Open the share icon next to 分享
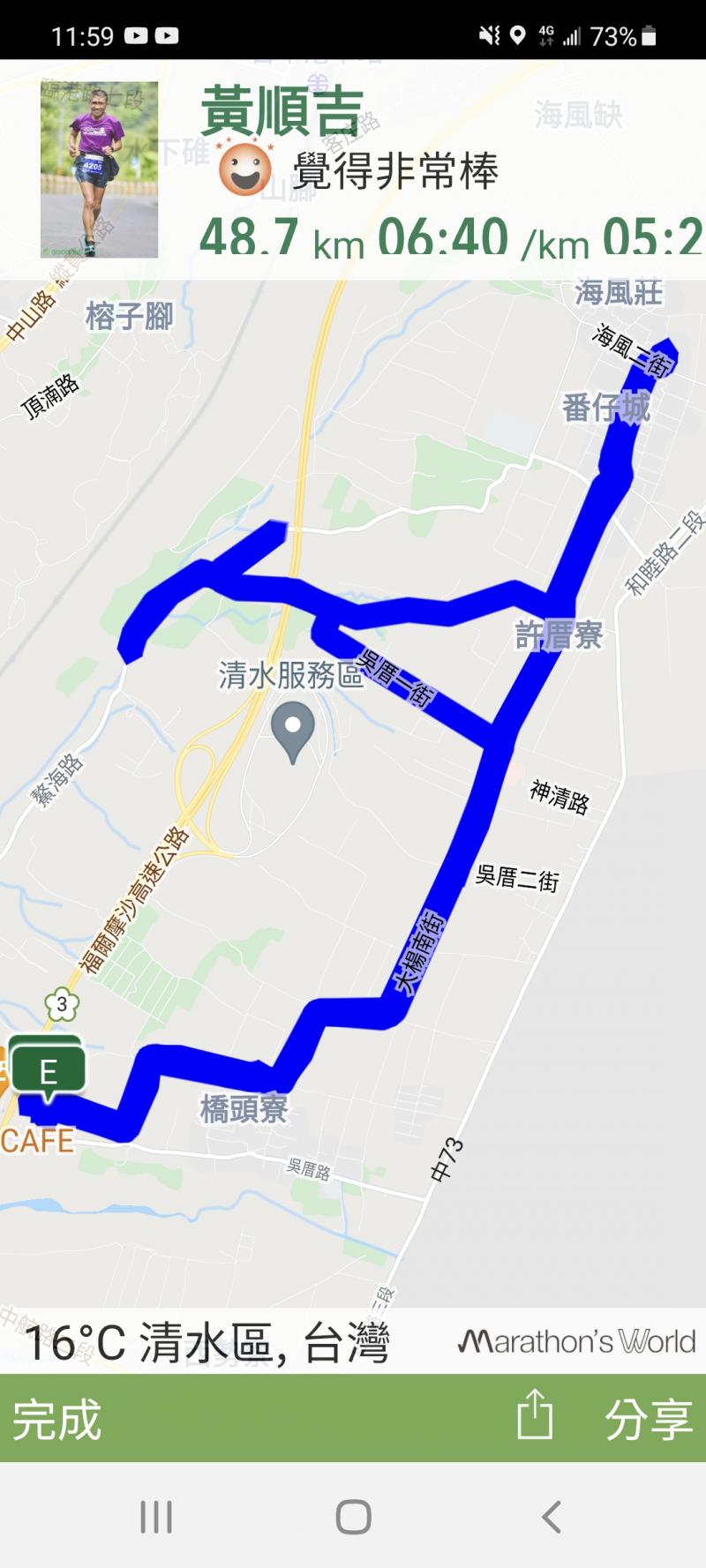This screenshot has width=706, height=1568. (535, 1415)
